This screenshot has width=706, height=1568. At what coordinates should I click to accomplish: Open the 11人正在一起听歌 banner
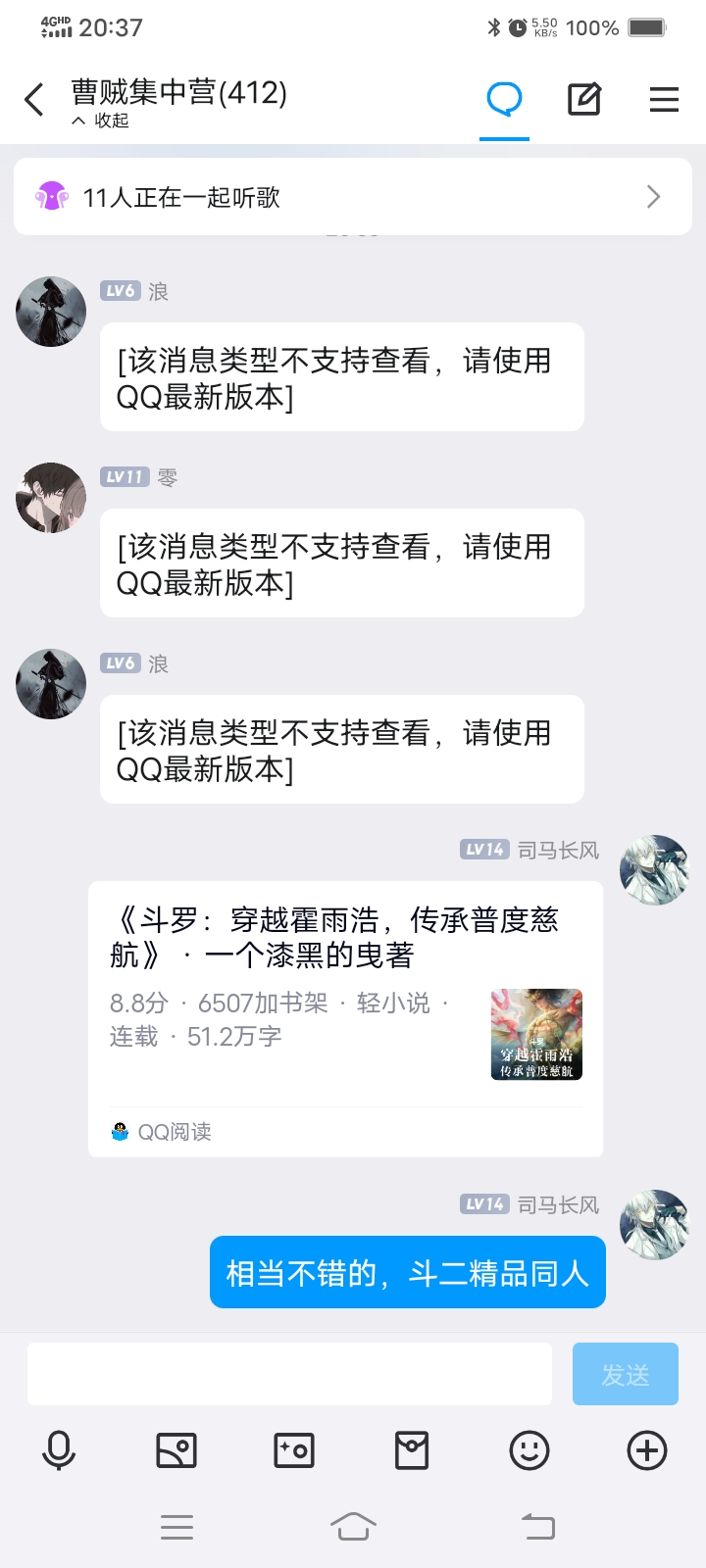353,197
